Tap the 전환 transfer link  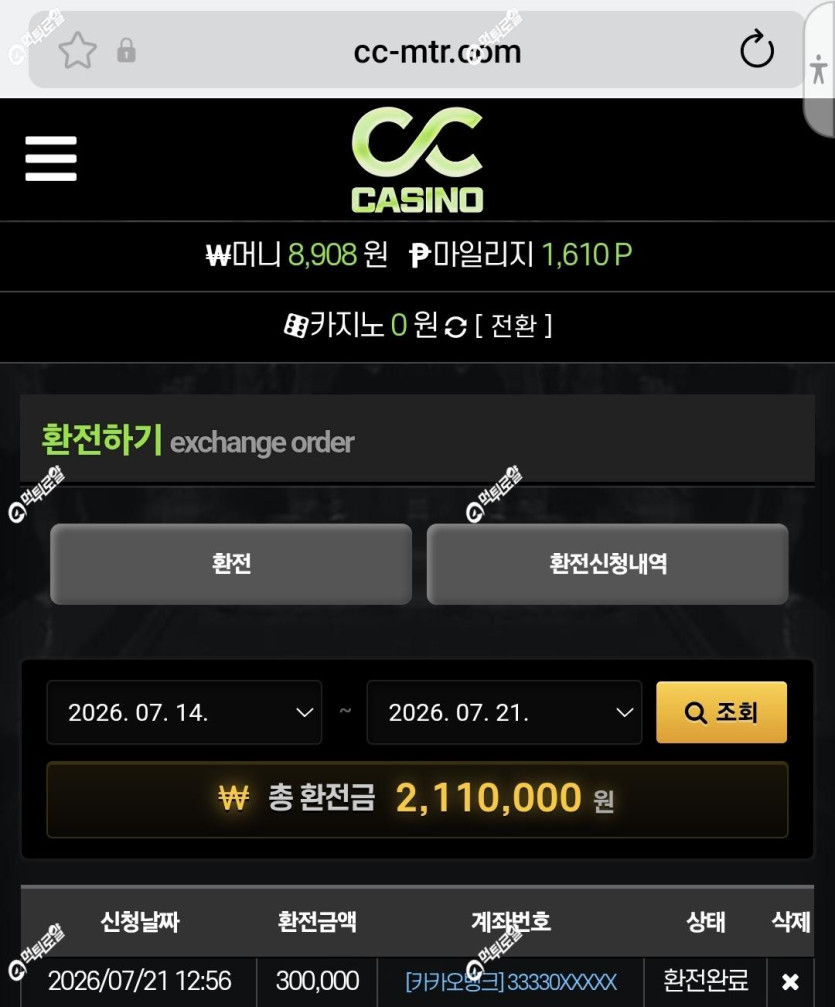(513, 326)
